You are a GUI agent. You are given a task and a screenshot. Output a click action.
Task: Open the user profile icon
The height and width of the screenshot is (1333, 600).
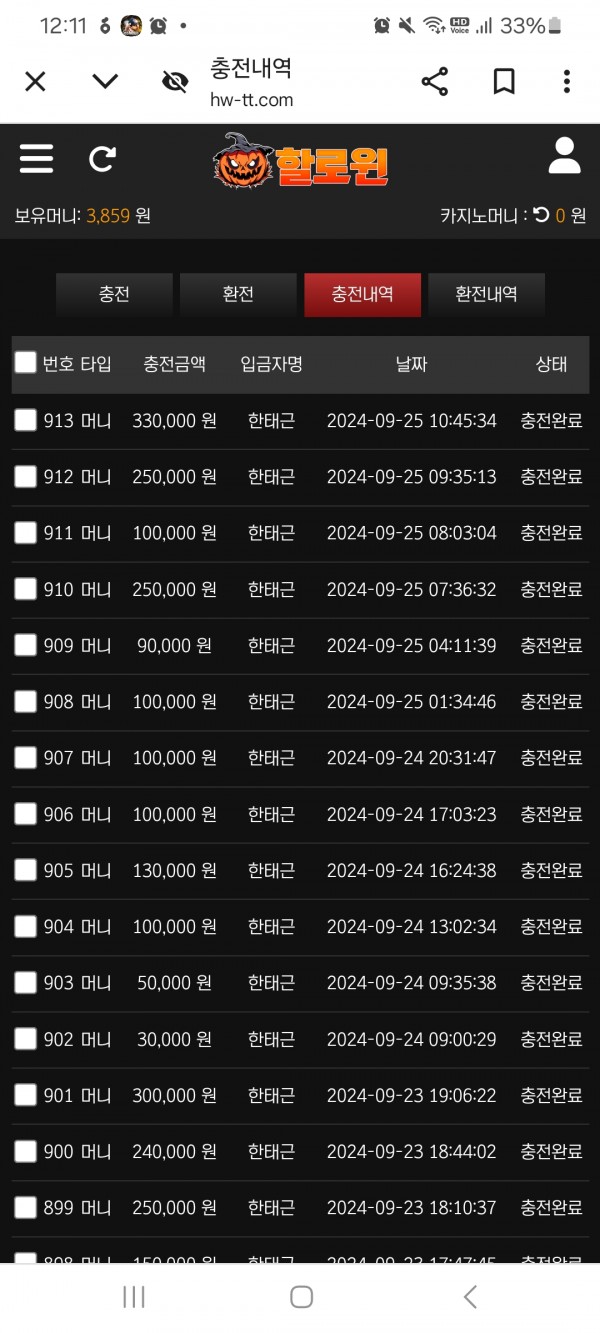[565, 156]
